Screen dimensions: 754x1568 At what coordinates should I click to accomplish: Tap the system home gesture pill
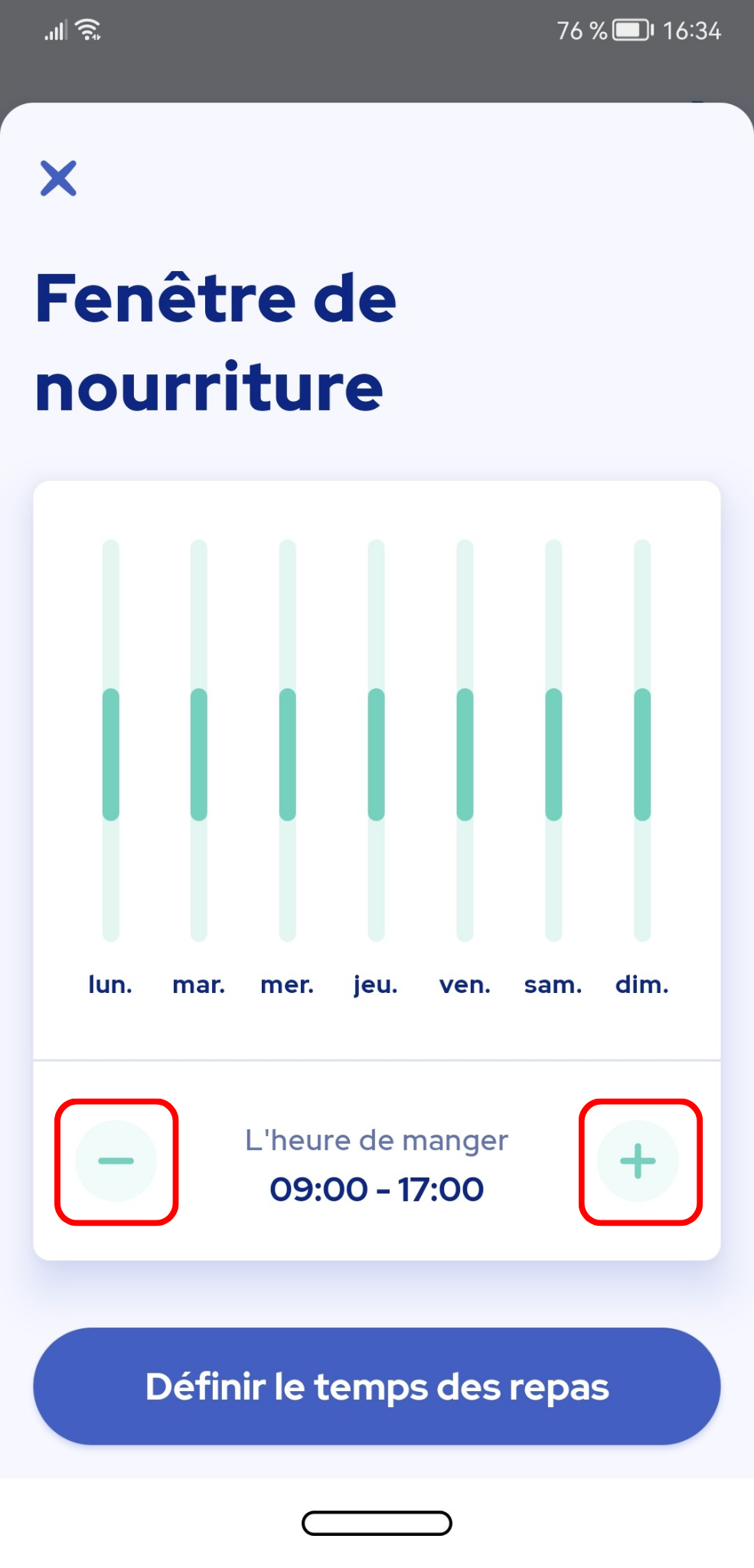(x=377, y=1523)
